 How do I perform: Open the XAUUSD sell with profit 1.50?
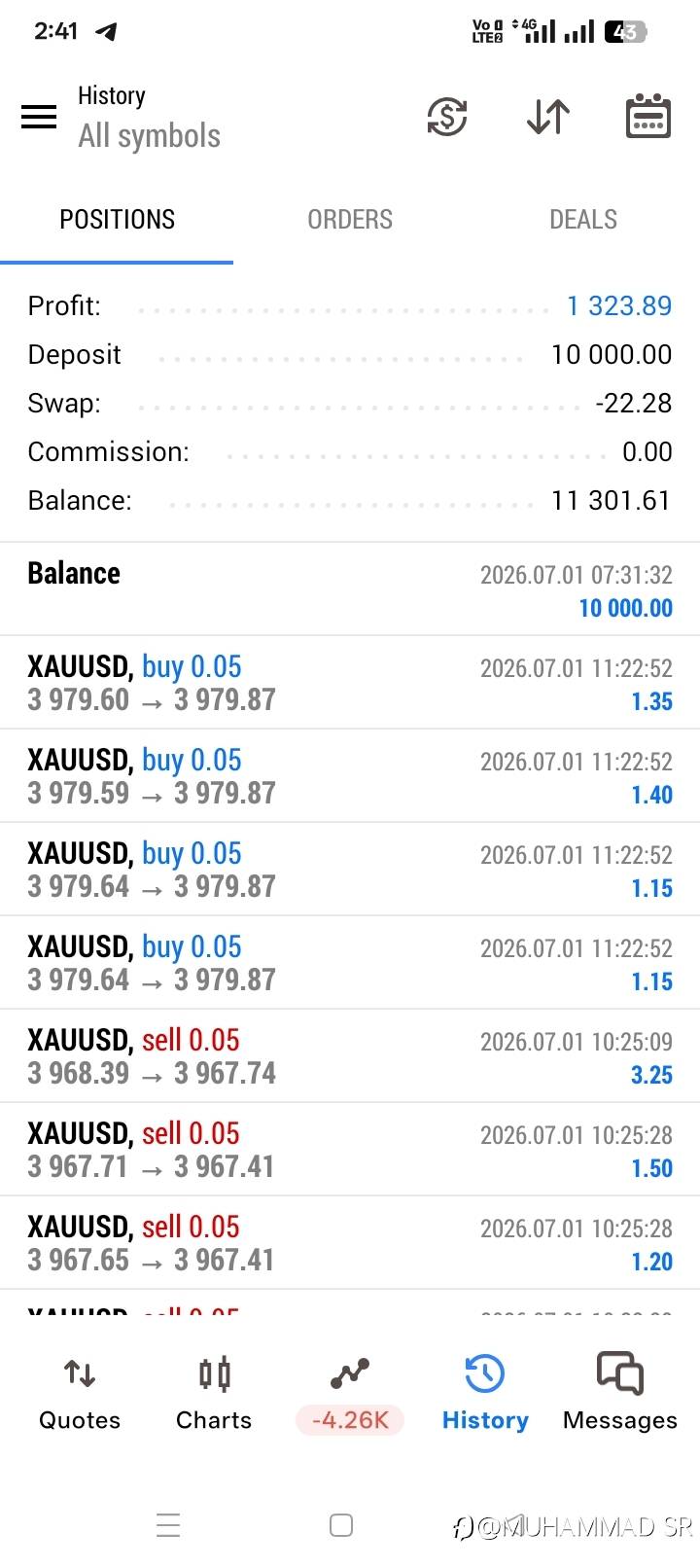coord(350,1150)
